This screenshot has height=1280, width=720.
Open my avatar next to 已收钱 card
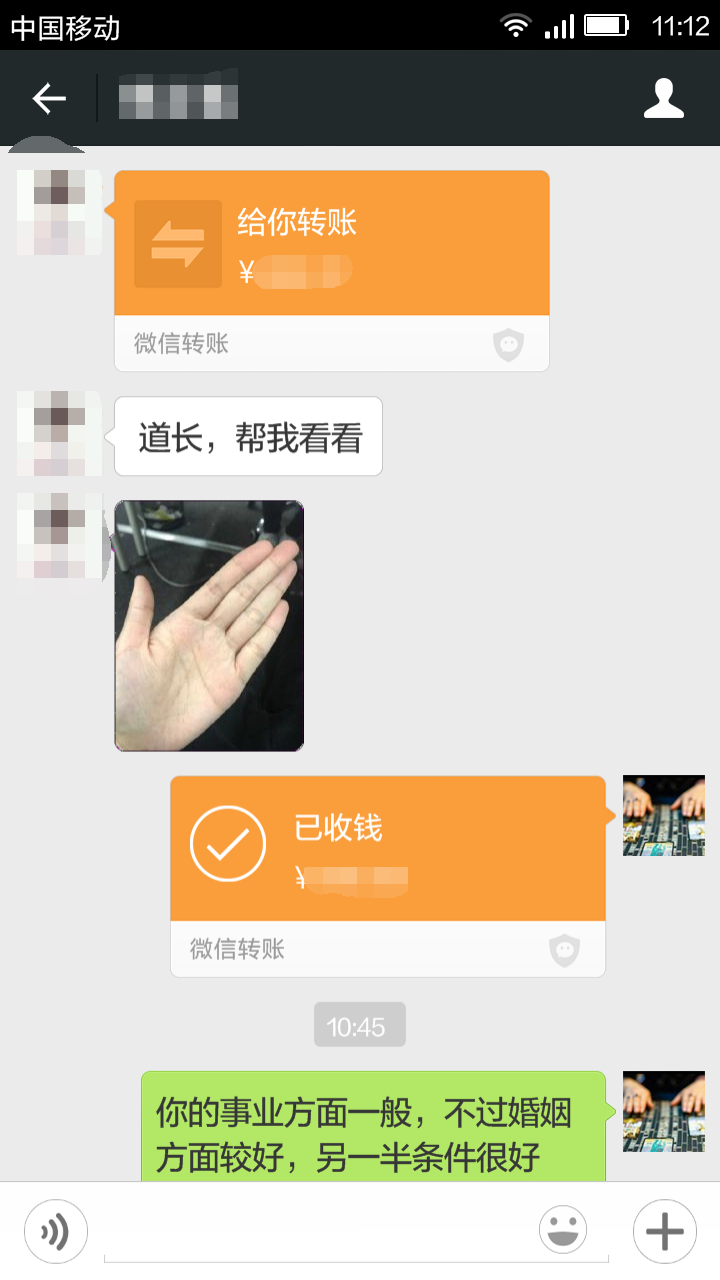(663, 815)
